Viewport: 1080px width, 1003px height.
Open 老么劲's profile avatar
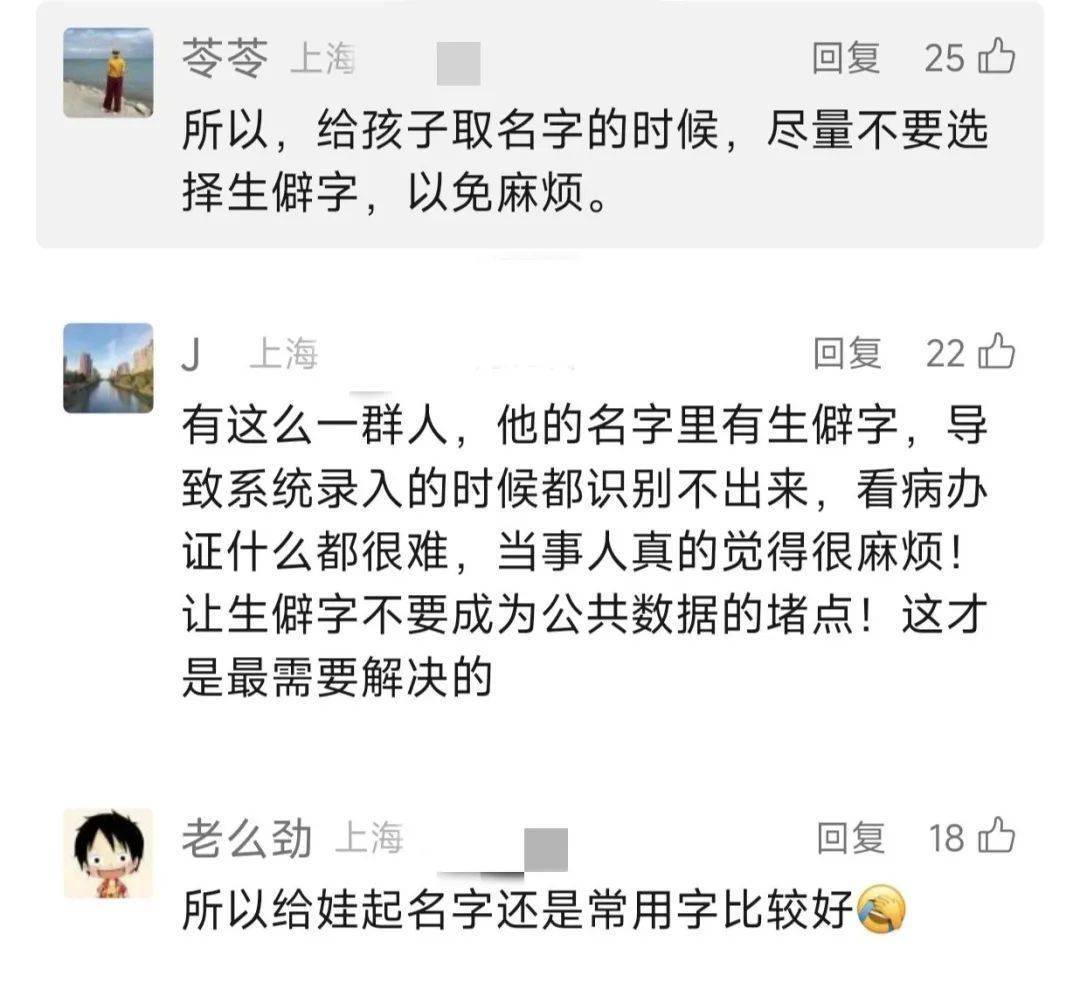point(108,853)
